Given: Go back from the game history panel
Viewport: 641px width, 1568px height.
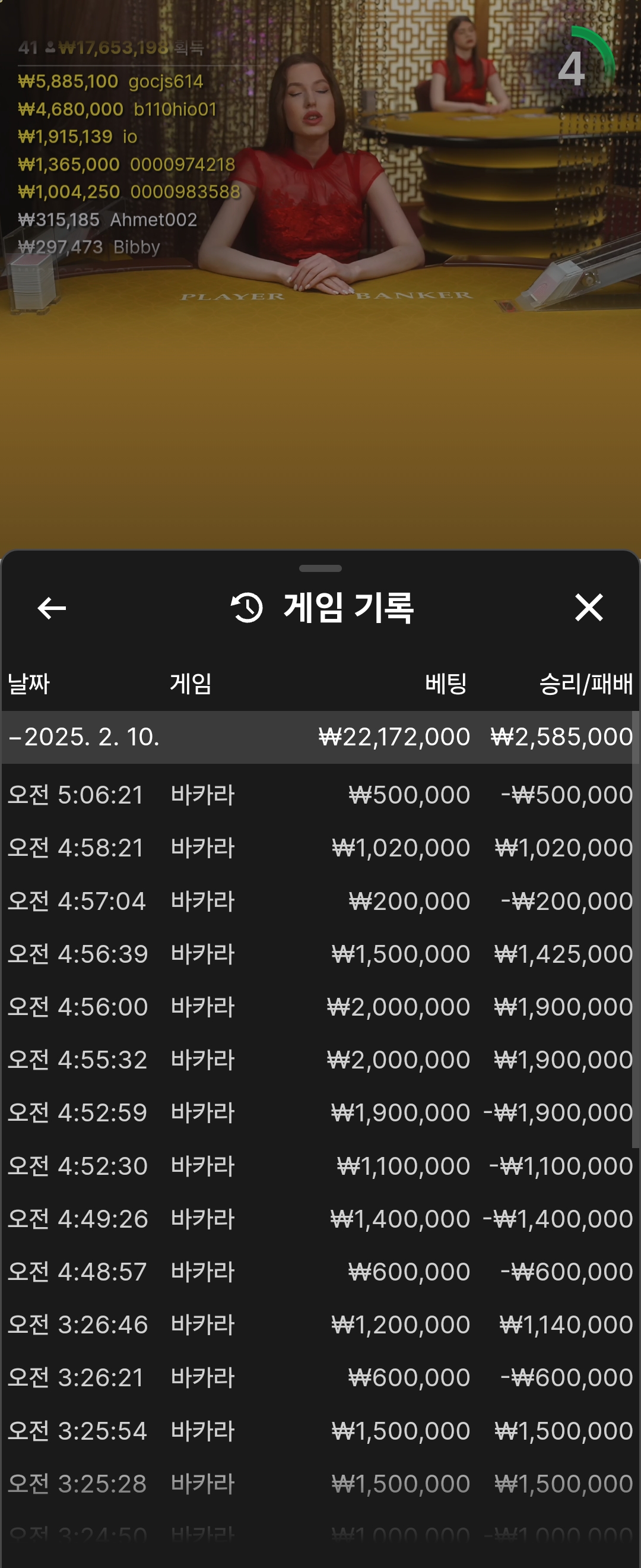Looking at the screenshot, I should pos(52,608).
